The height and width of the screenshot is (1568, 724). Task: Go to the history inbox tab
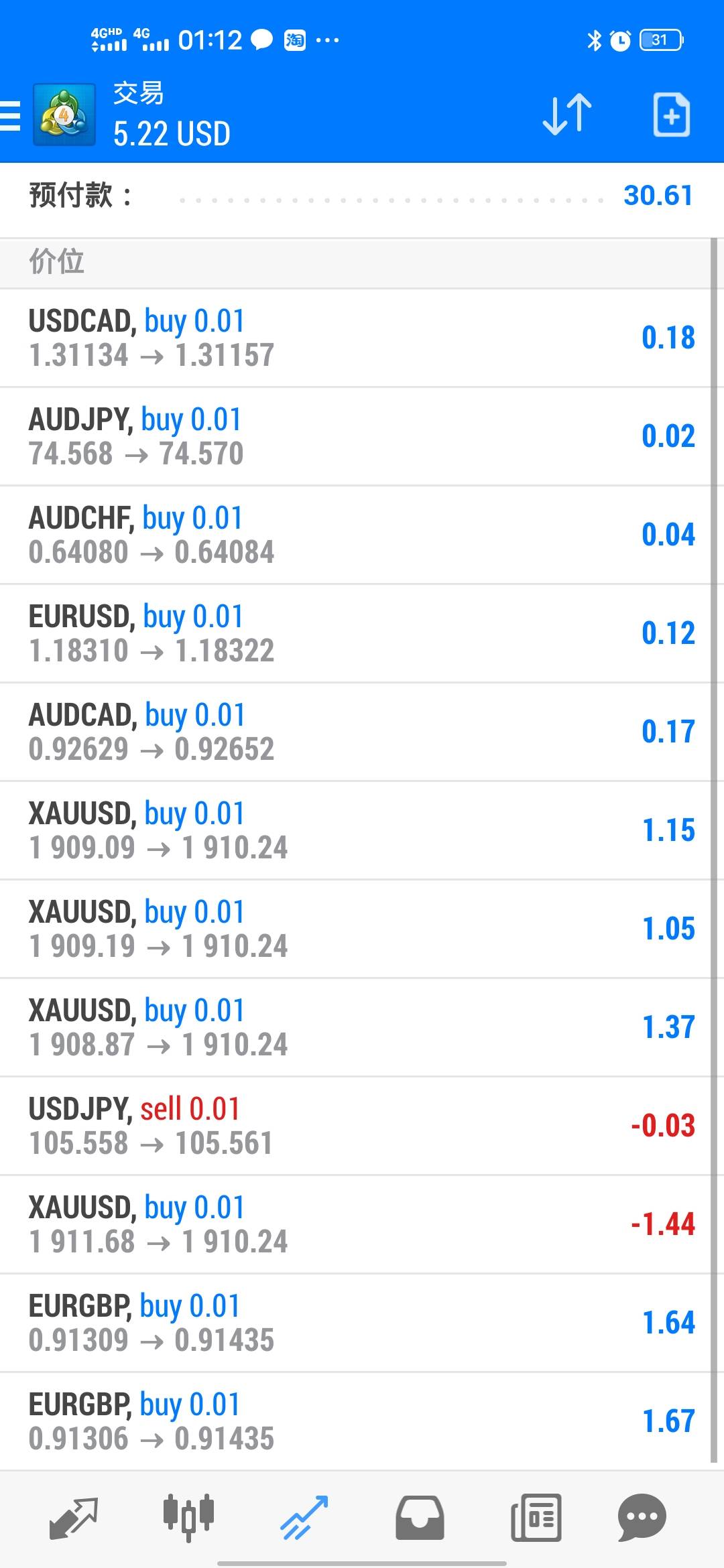click(420, 1518)
